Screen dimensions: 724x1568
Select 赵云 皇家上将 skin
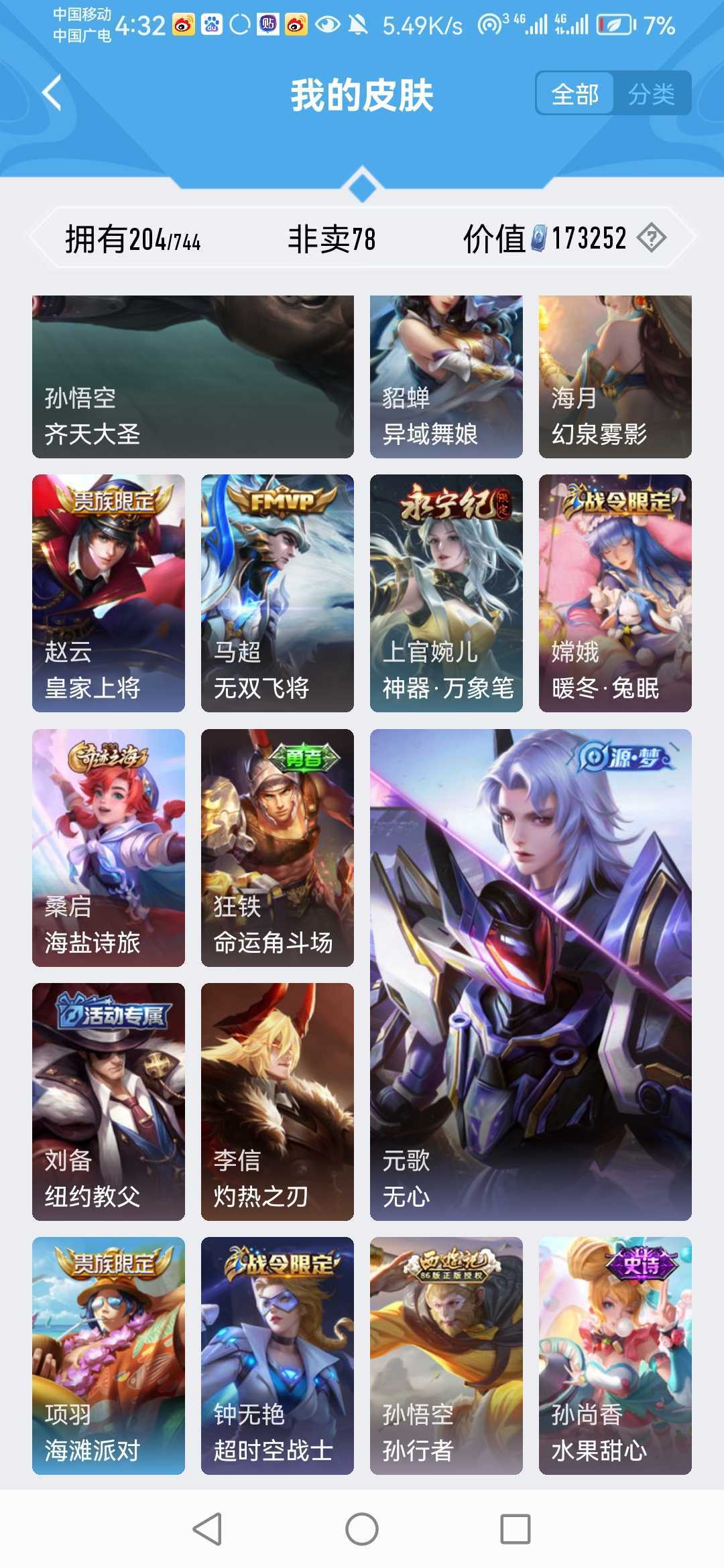109,593
